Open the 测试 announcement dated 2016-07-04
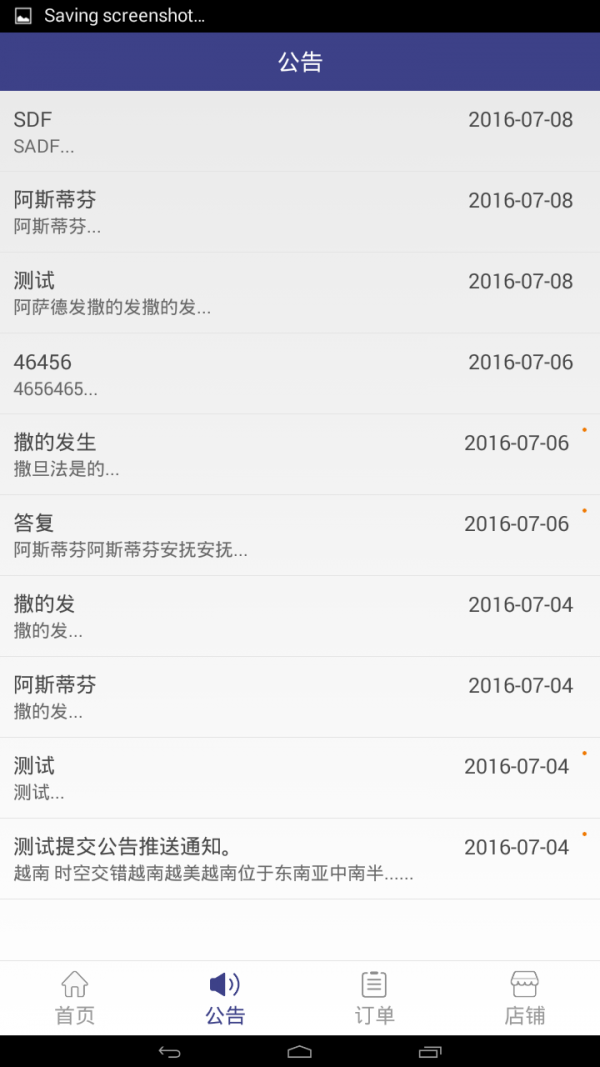 300,778
